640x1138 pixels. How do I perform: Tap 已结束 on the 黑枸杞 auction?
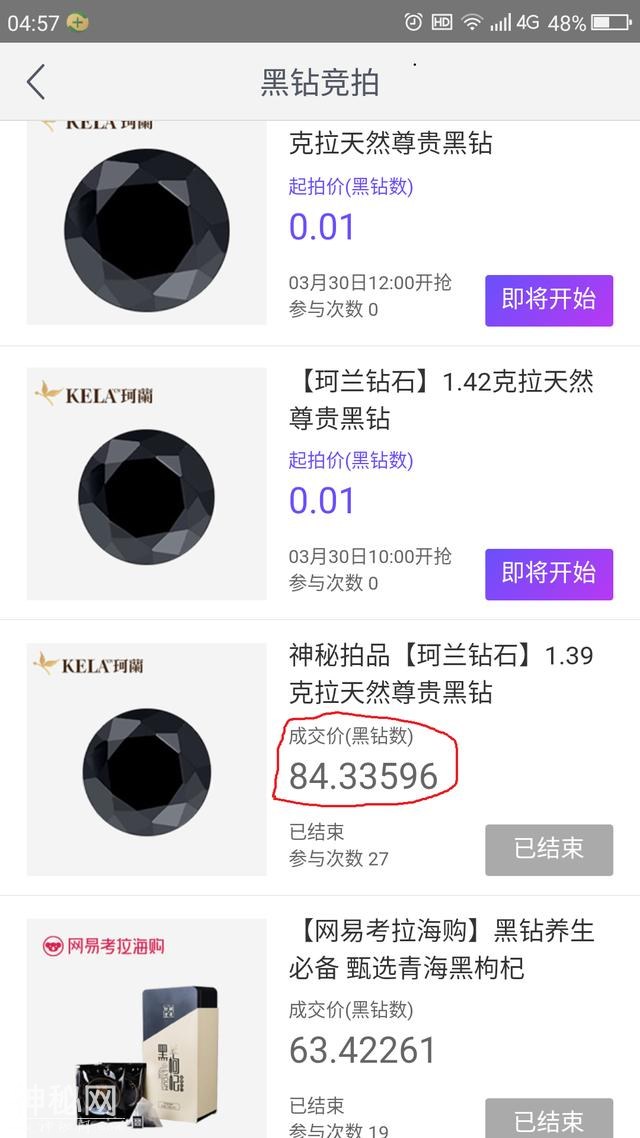pyautogui.click(x=549, y=1118)
